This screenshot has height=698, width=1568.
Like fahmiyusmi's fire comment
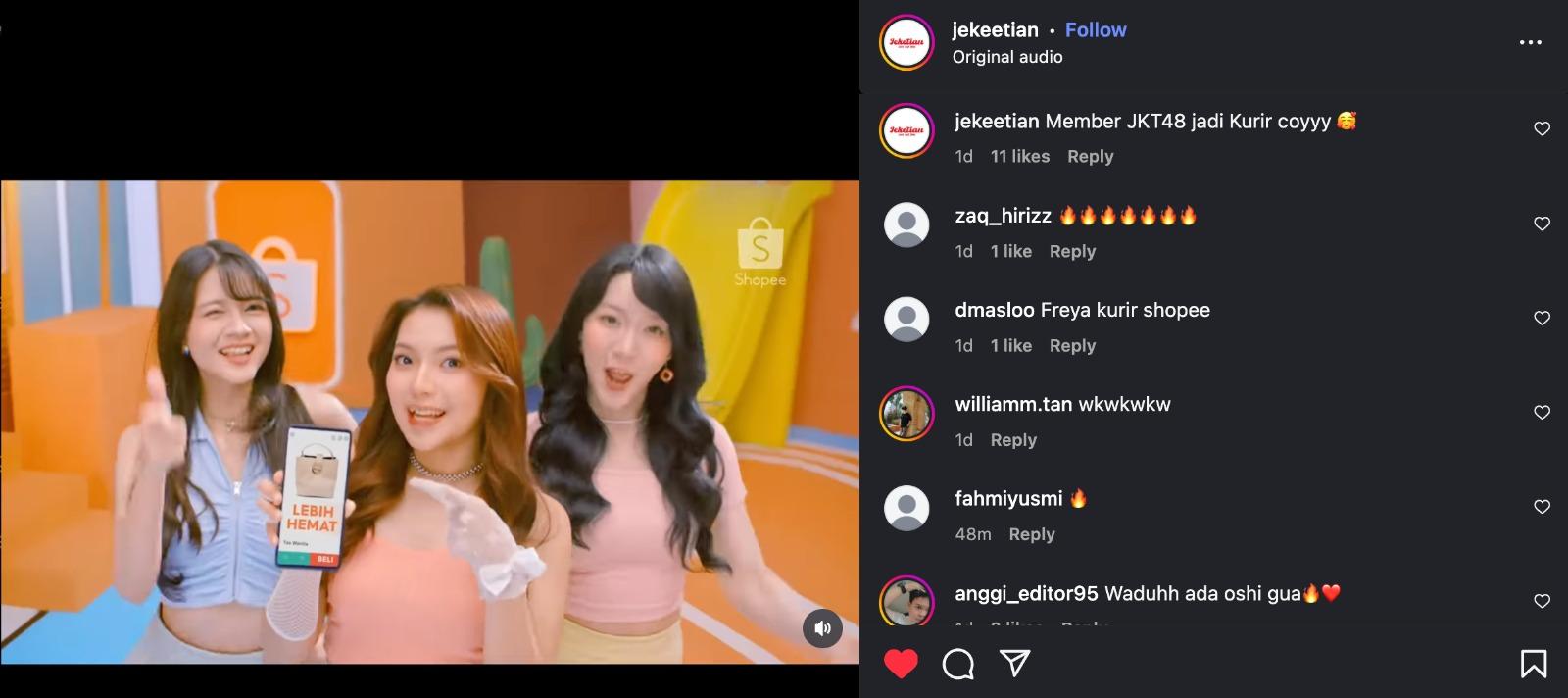(1542, 507)
